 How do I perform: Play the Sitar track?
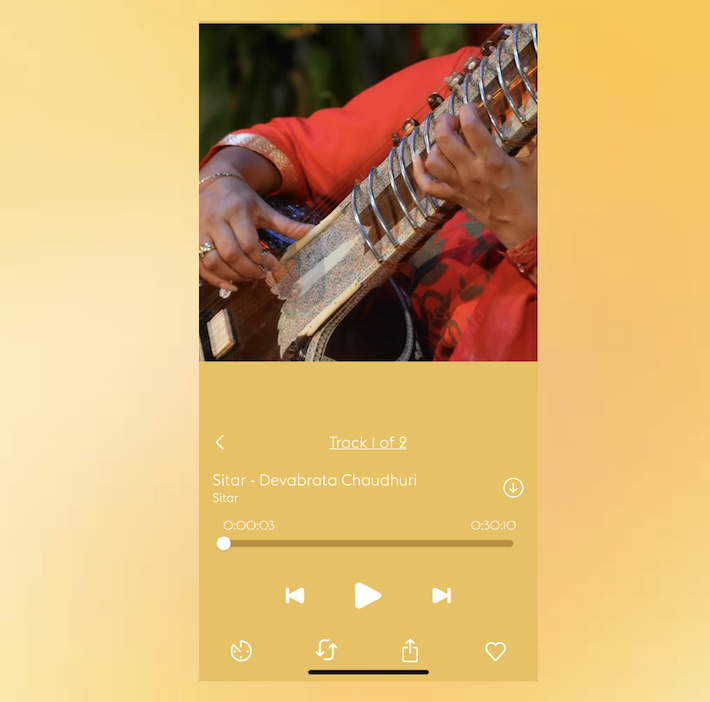coord(367,595)
